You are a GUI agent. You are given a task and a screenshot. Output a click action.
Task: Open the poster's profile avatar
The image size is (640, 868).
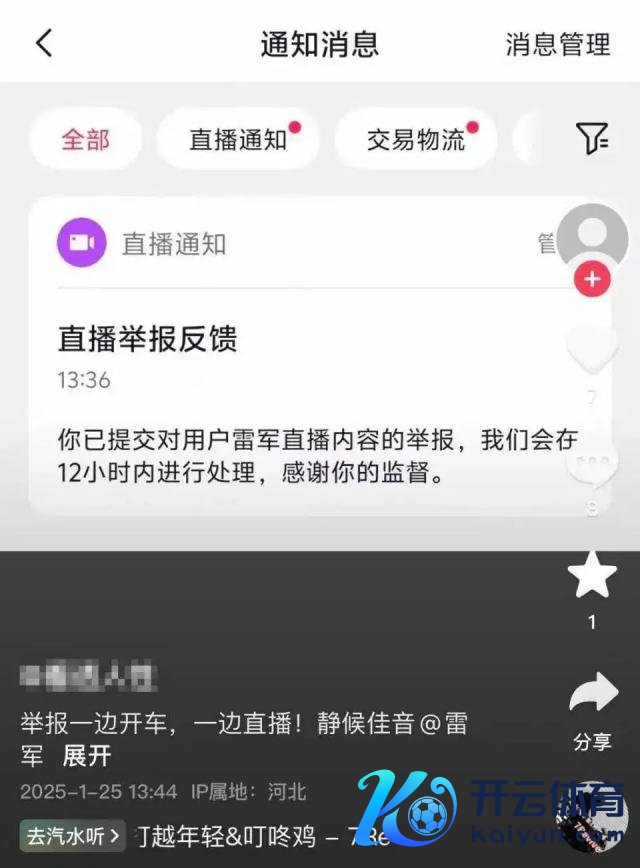click(593, 239)
